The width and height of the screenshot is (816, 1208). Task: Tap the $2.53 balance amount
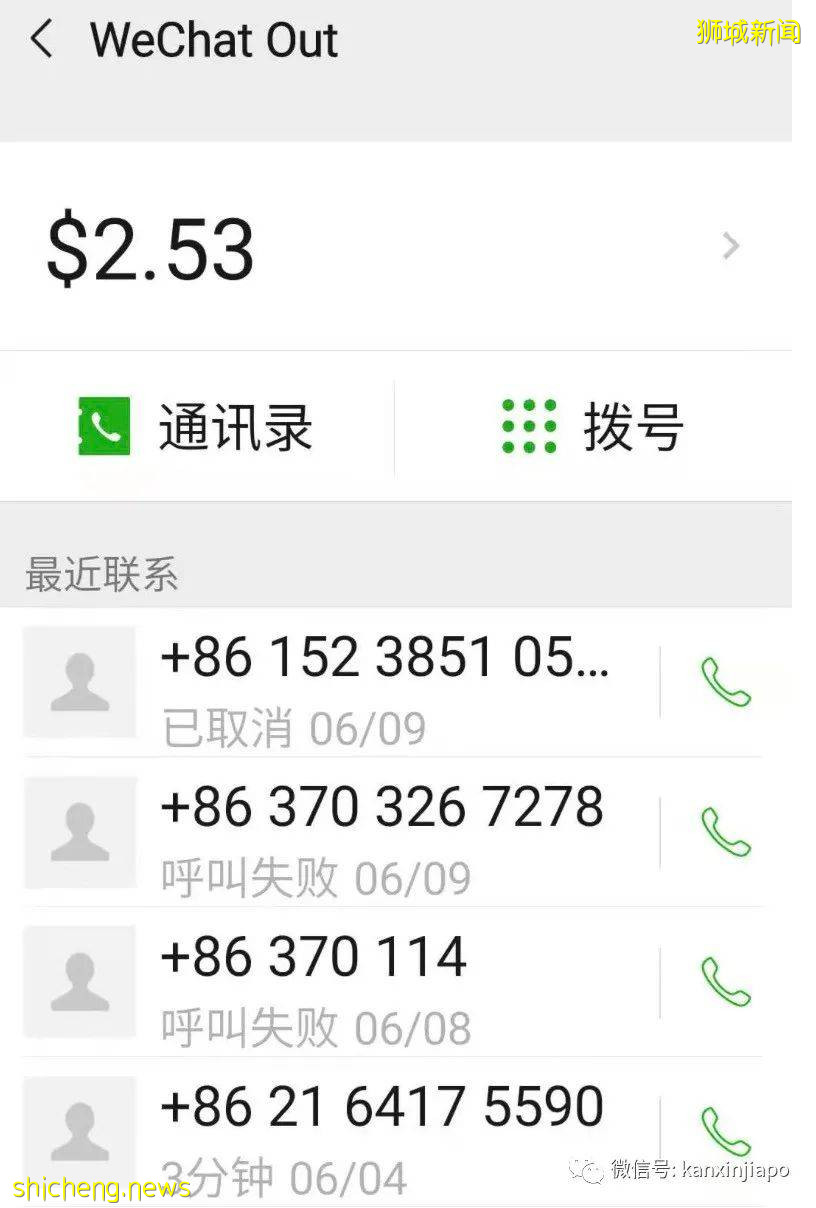pos(148,246)
